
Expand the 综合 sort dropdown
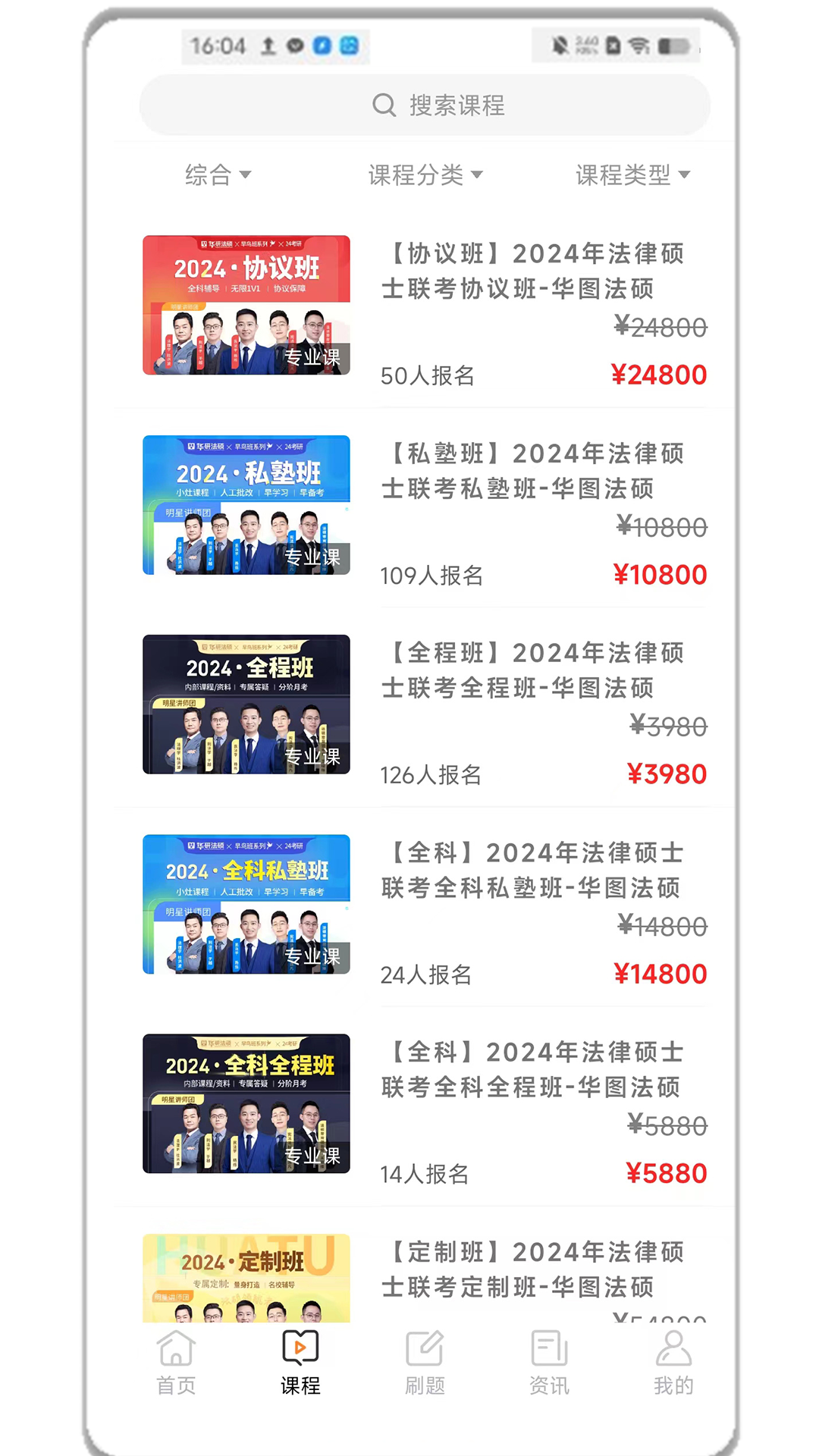218,175
